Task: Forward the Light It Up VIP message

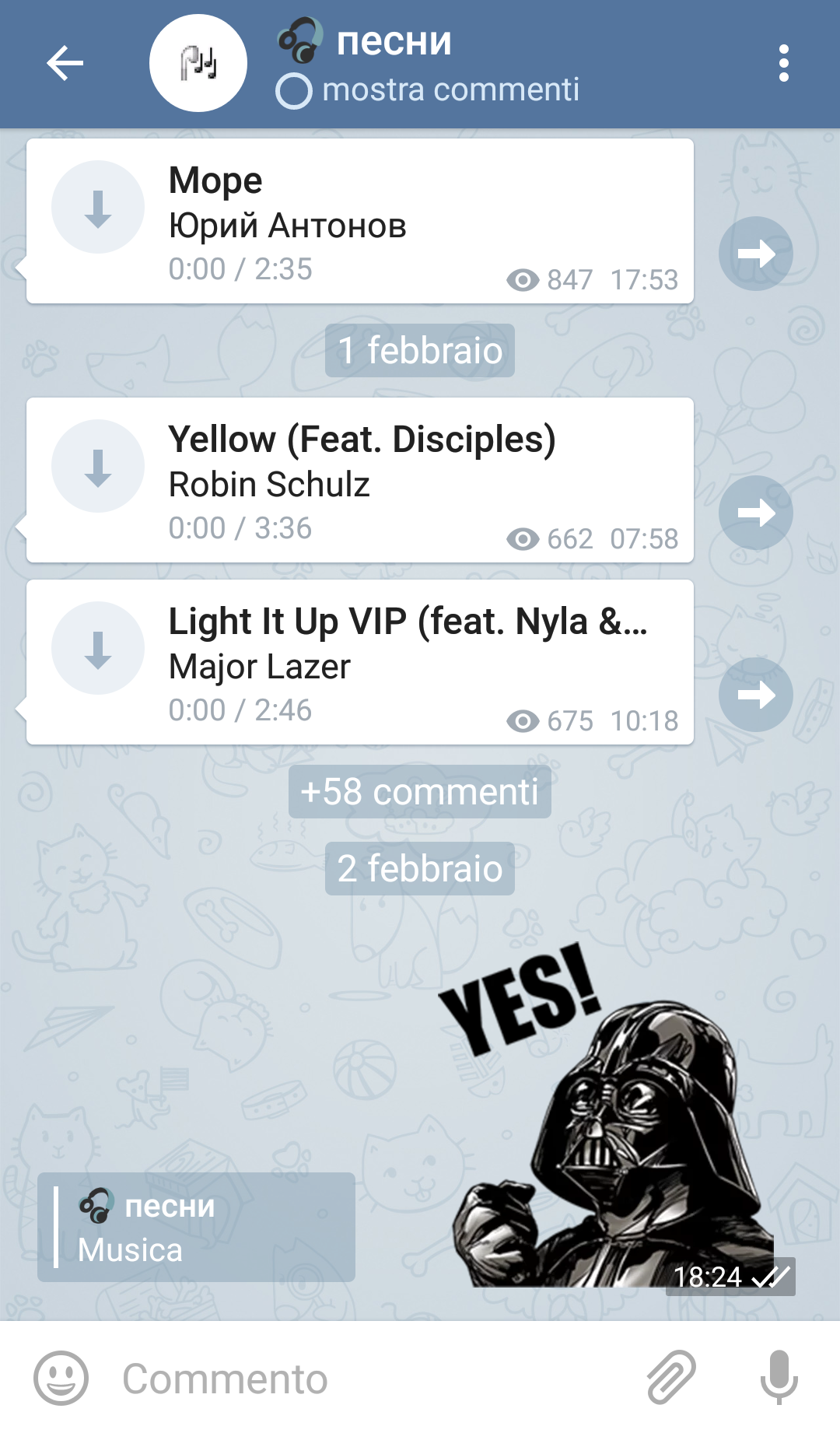Action: [756, 695]
